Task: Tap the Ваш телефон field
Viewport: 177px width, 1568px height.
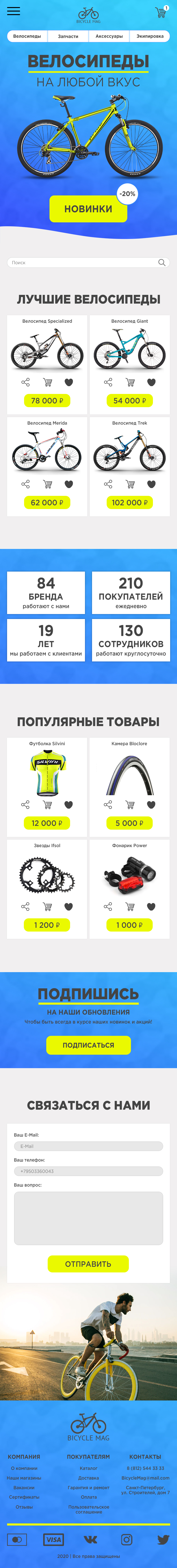Action: pos(88,1171)
